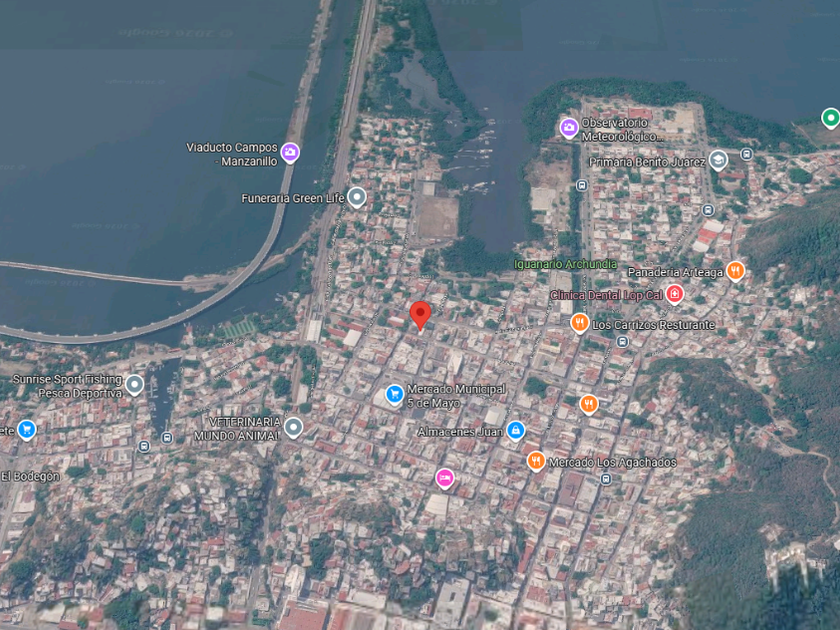The image size is (840, 630).
Task: Select the Funeraria Green Life pin
Action: tap(357, 198)
